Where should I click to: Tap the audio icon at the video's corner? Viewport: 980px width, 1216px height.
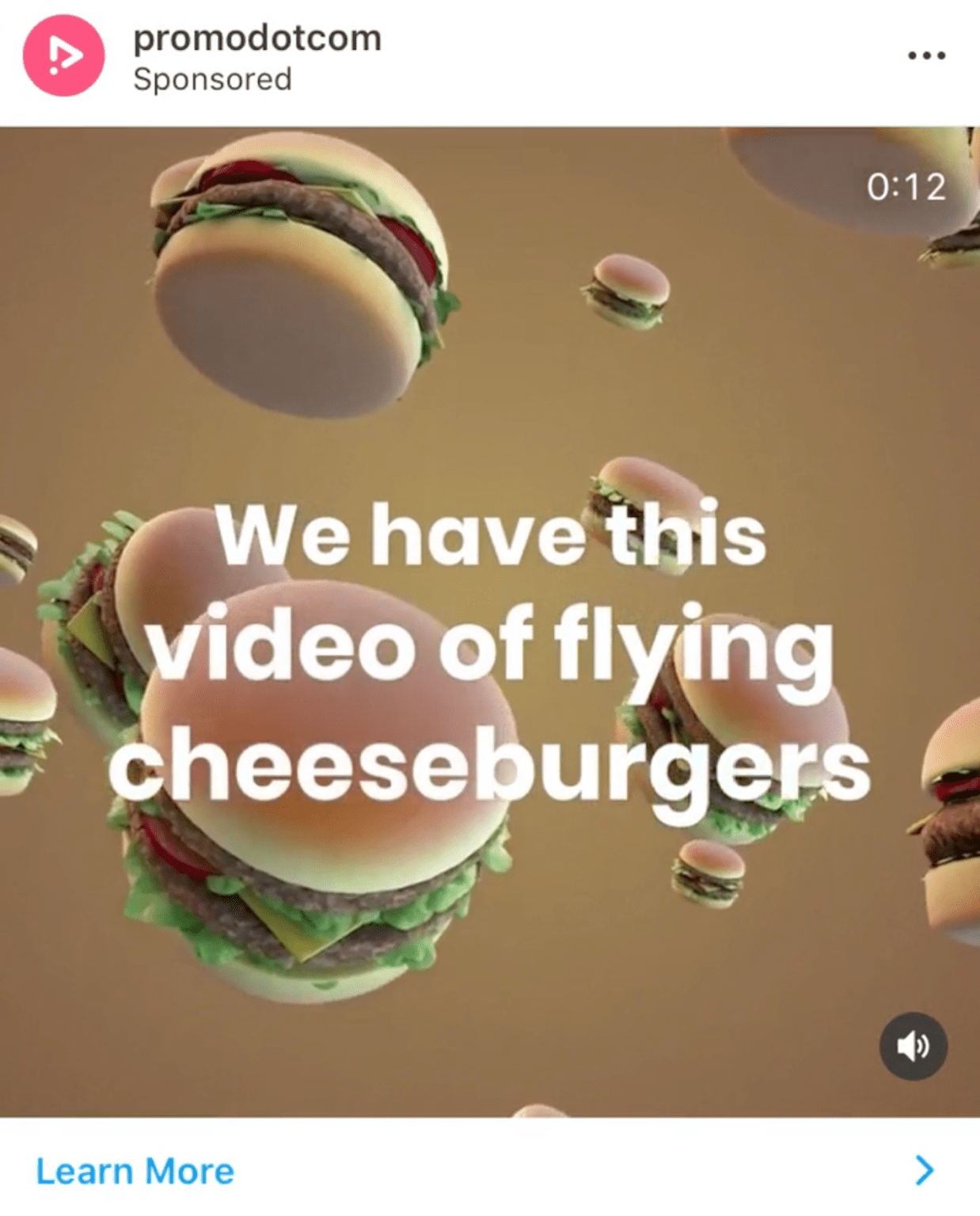pyautogui.click(x=913, y=1046)
